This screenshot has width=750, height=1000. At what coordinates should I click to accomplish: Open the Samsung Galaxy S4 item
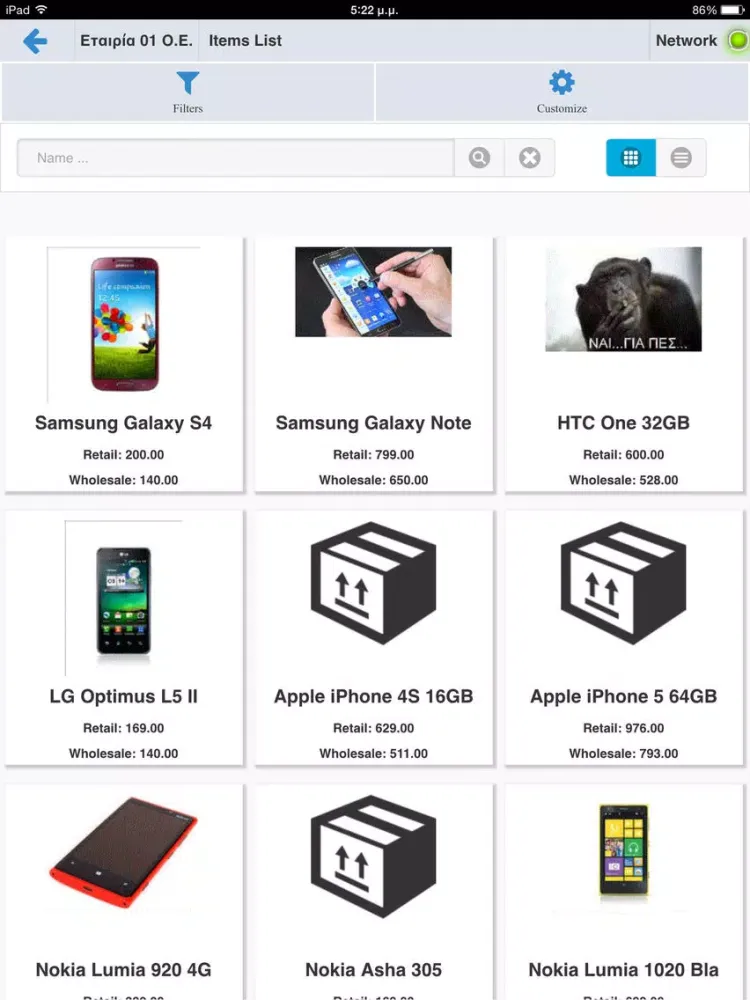pyautogui.click(x=124, y=365)
